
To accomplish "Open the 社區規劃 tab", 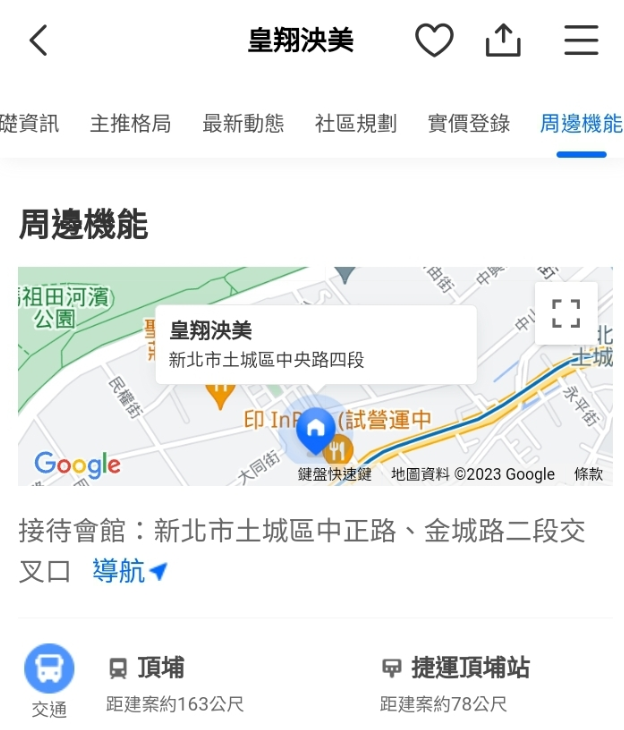I will (x=355, y=123).
